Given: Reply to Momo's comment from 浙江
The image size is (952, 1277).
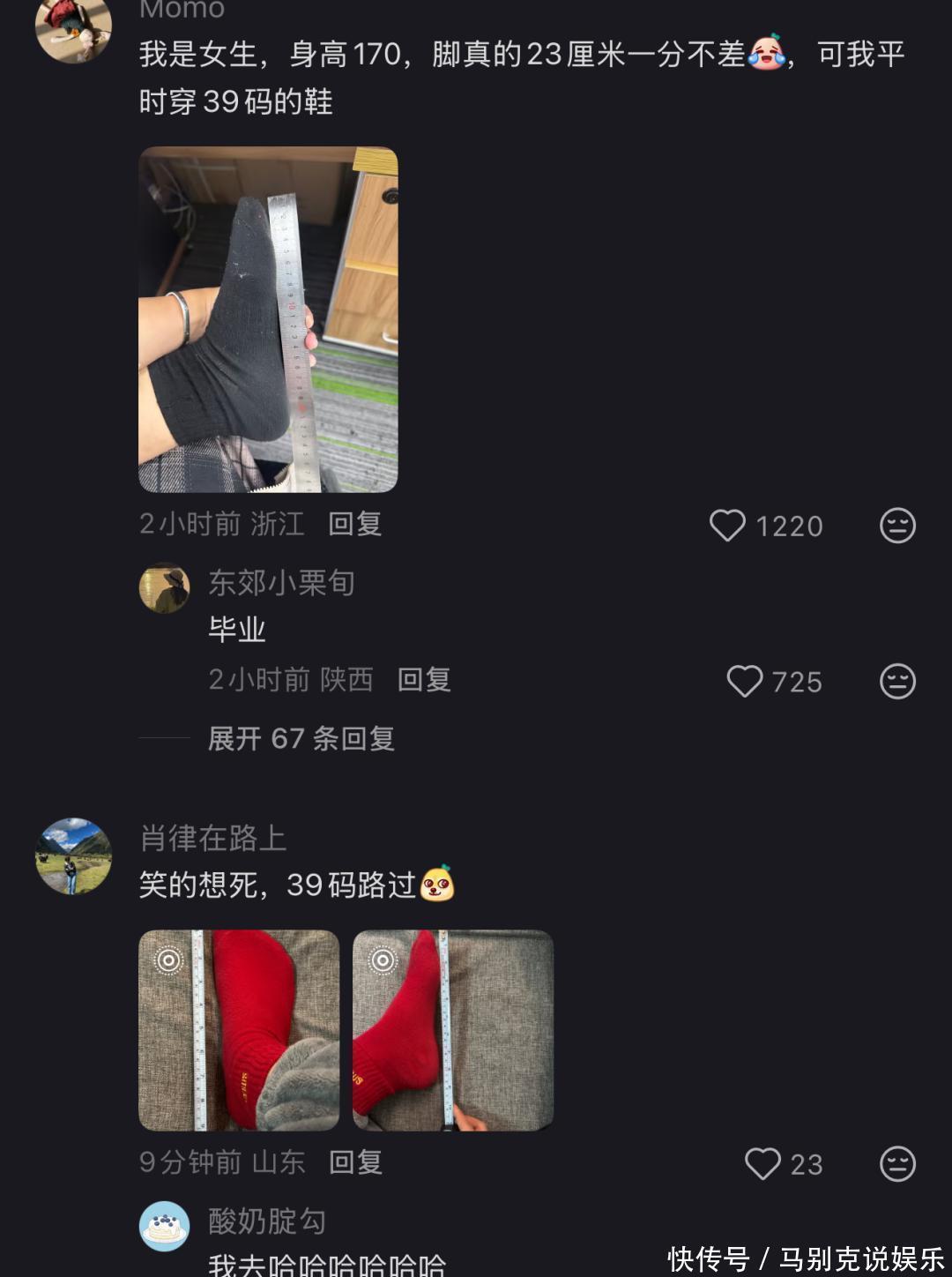Looking at the screenshot, I should click(354, 524).
